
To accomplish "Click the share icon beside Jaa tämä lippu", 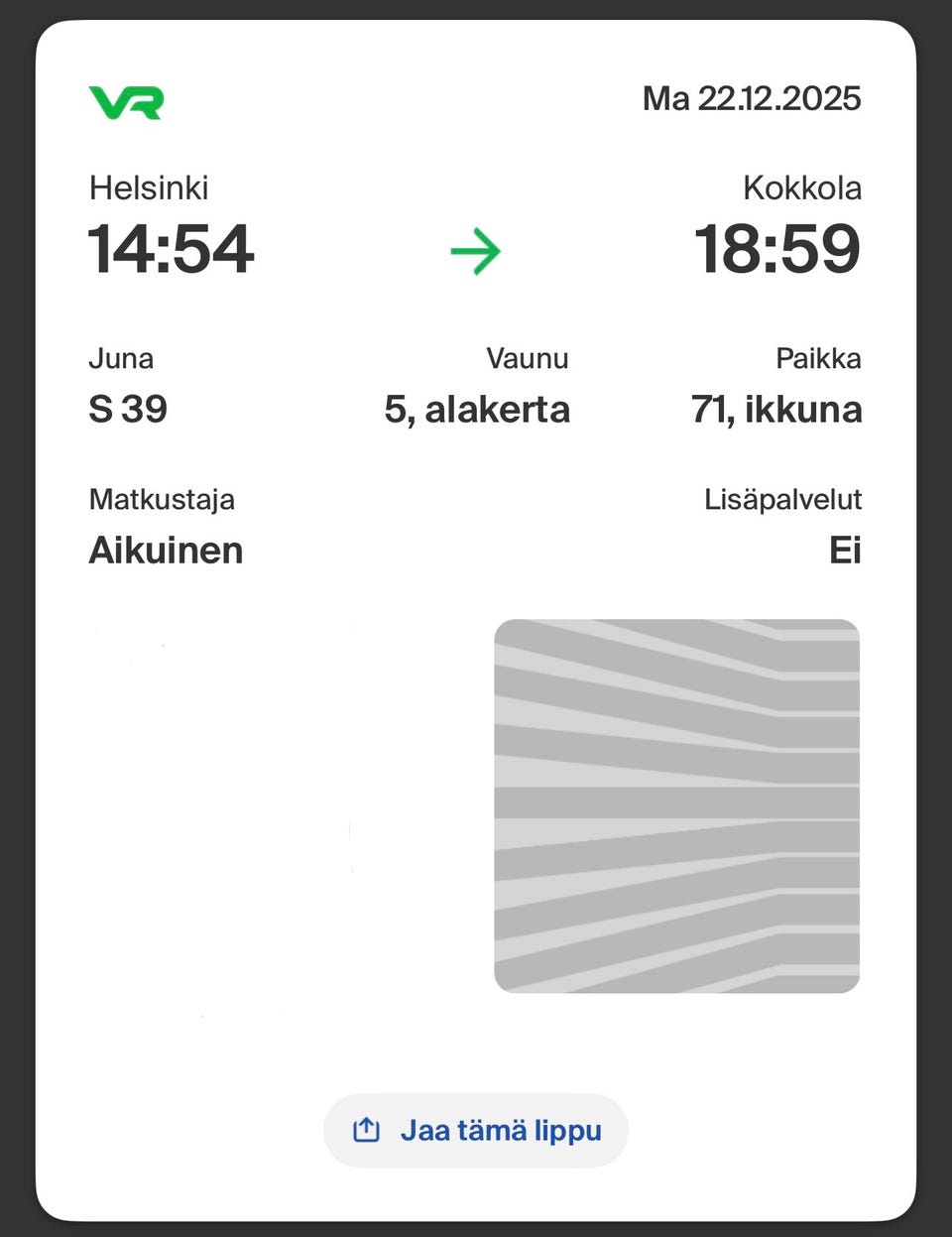I will (x=366, y=1129).
